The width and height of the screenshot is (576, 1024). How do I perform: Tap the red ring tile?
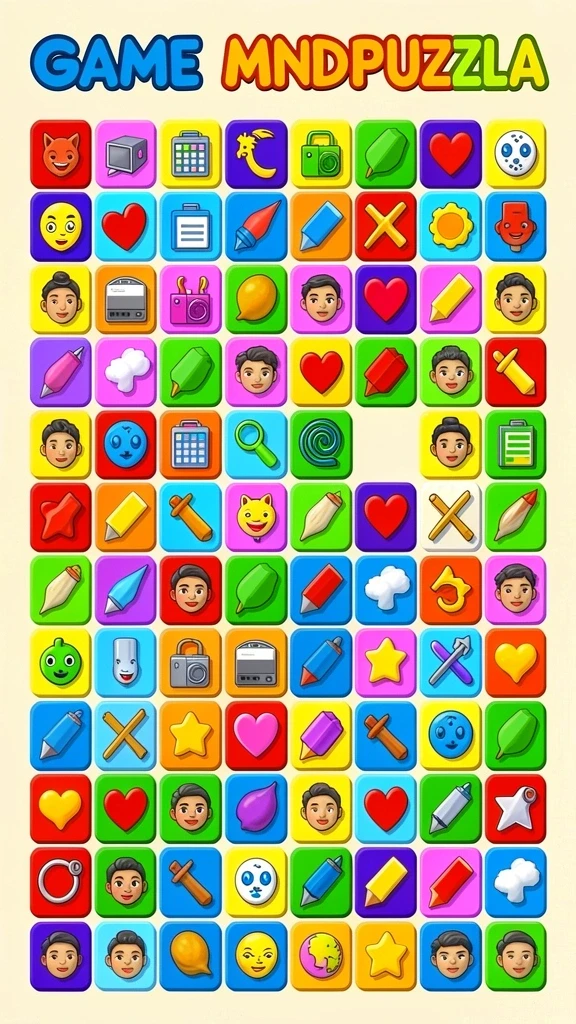pyautogui.click(x=61, y=881)
